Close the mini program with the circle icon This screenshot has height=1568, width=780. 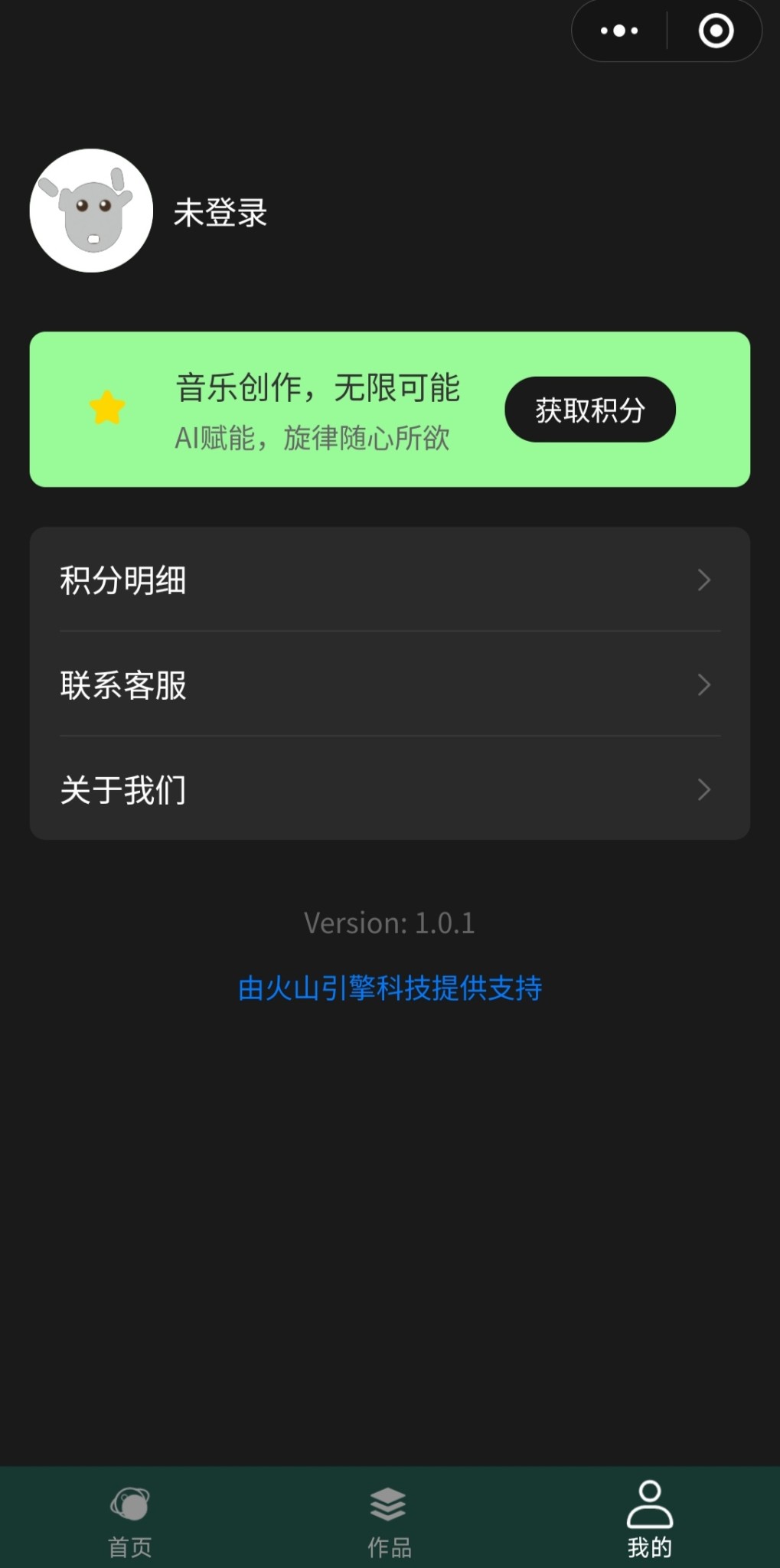(716, 31)
